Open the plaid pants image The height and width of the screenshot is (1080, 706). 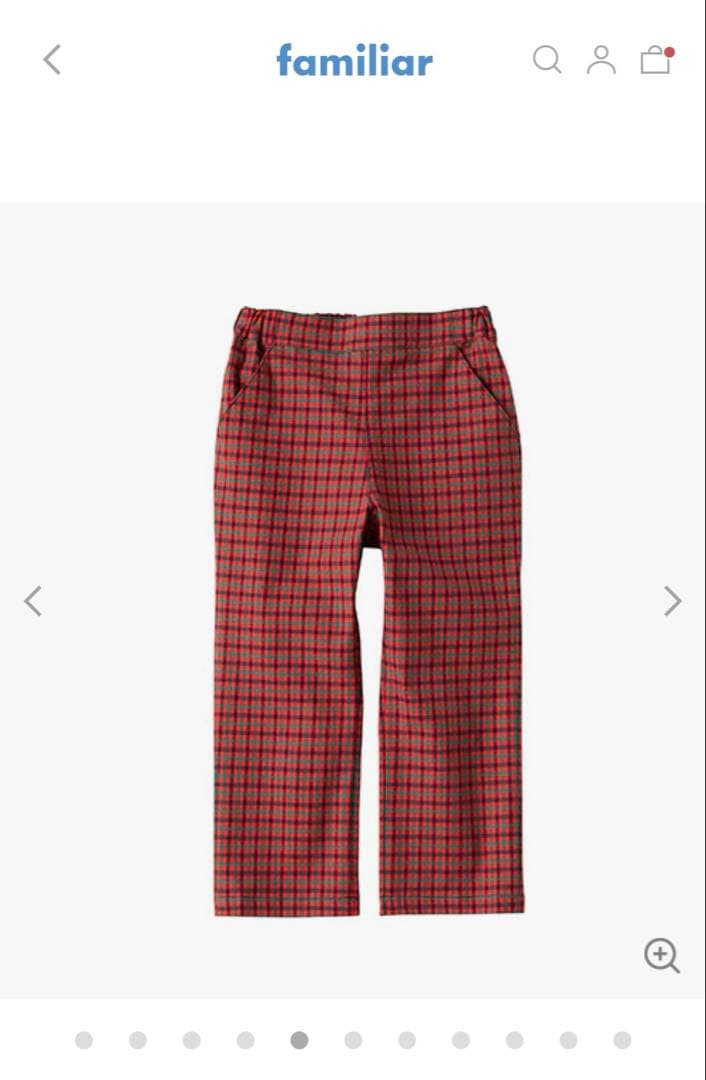pyautogui.click(x=368, y=610)
